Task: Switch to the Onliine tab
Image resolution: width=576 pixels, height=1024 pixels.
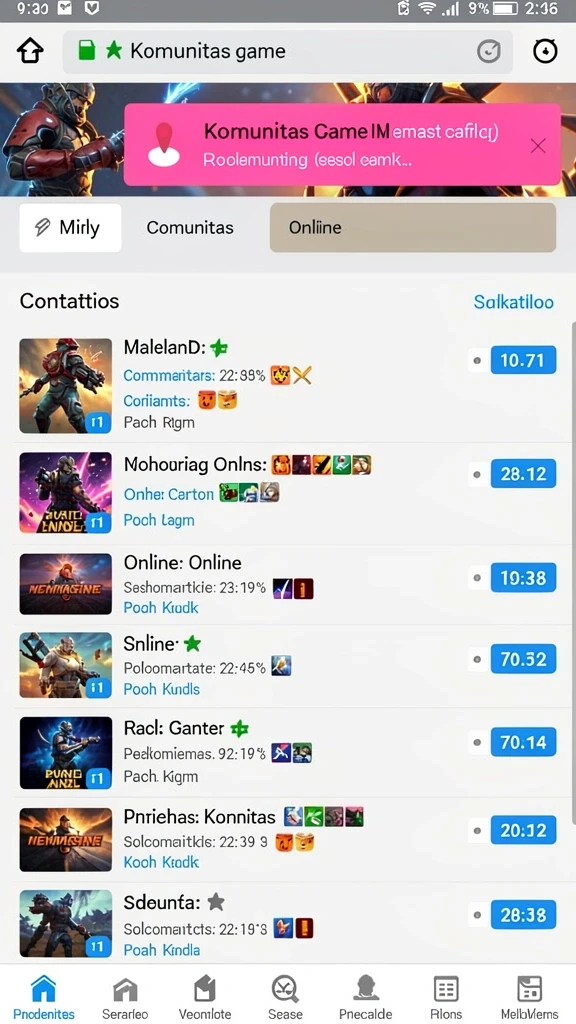Action: (x=413, y=228)
